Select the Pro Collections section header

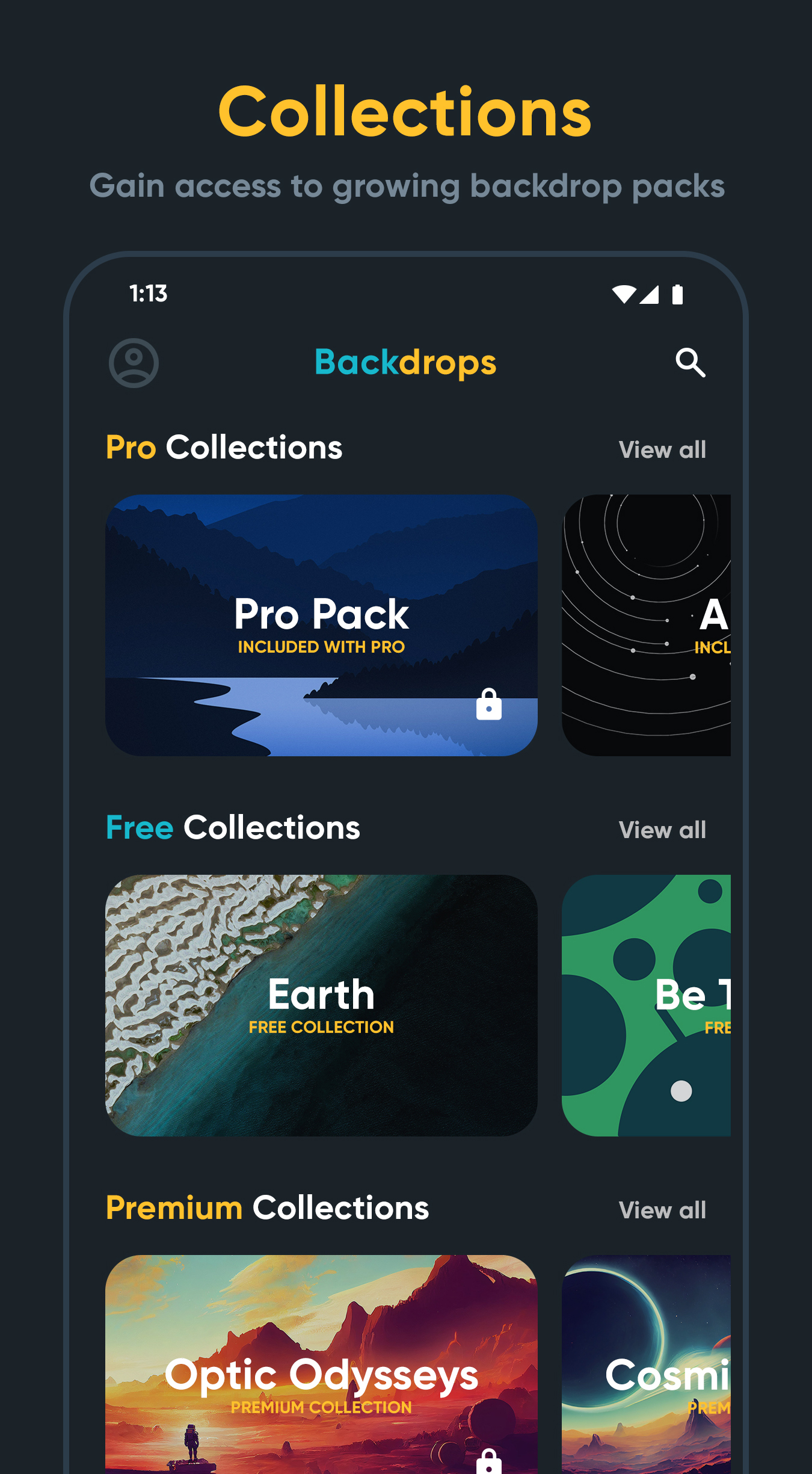[x=224, y=447]
